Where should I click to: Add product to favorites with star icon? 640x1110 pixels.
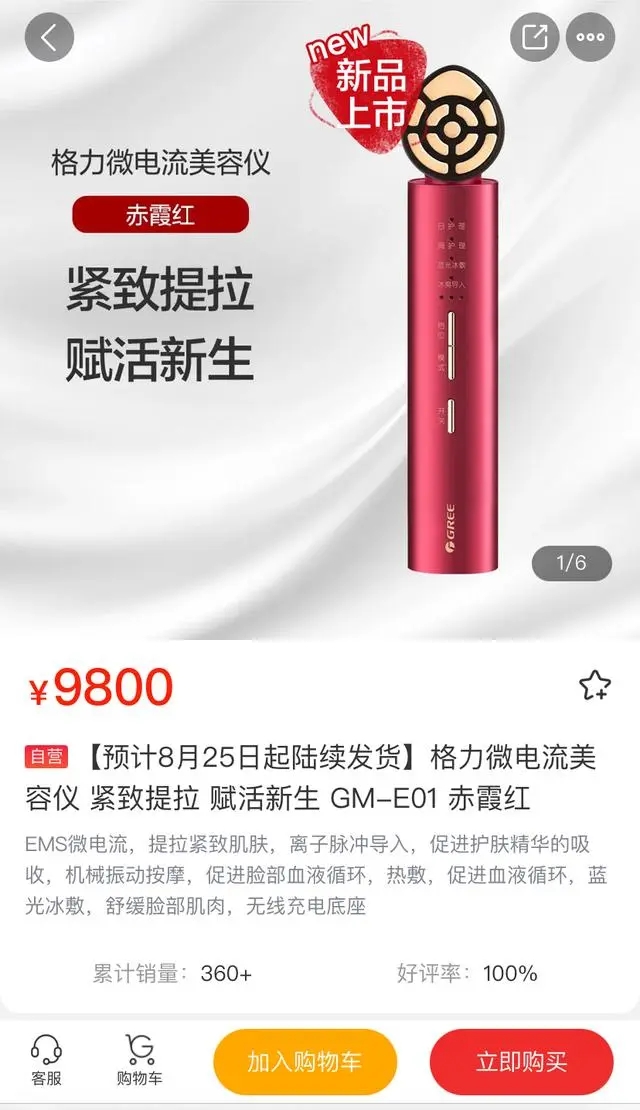pyautogui.click(x=594, y=685)
